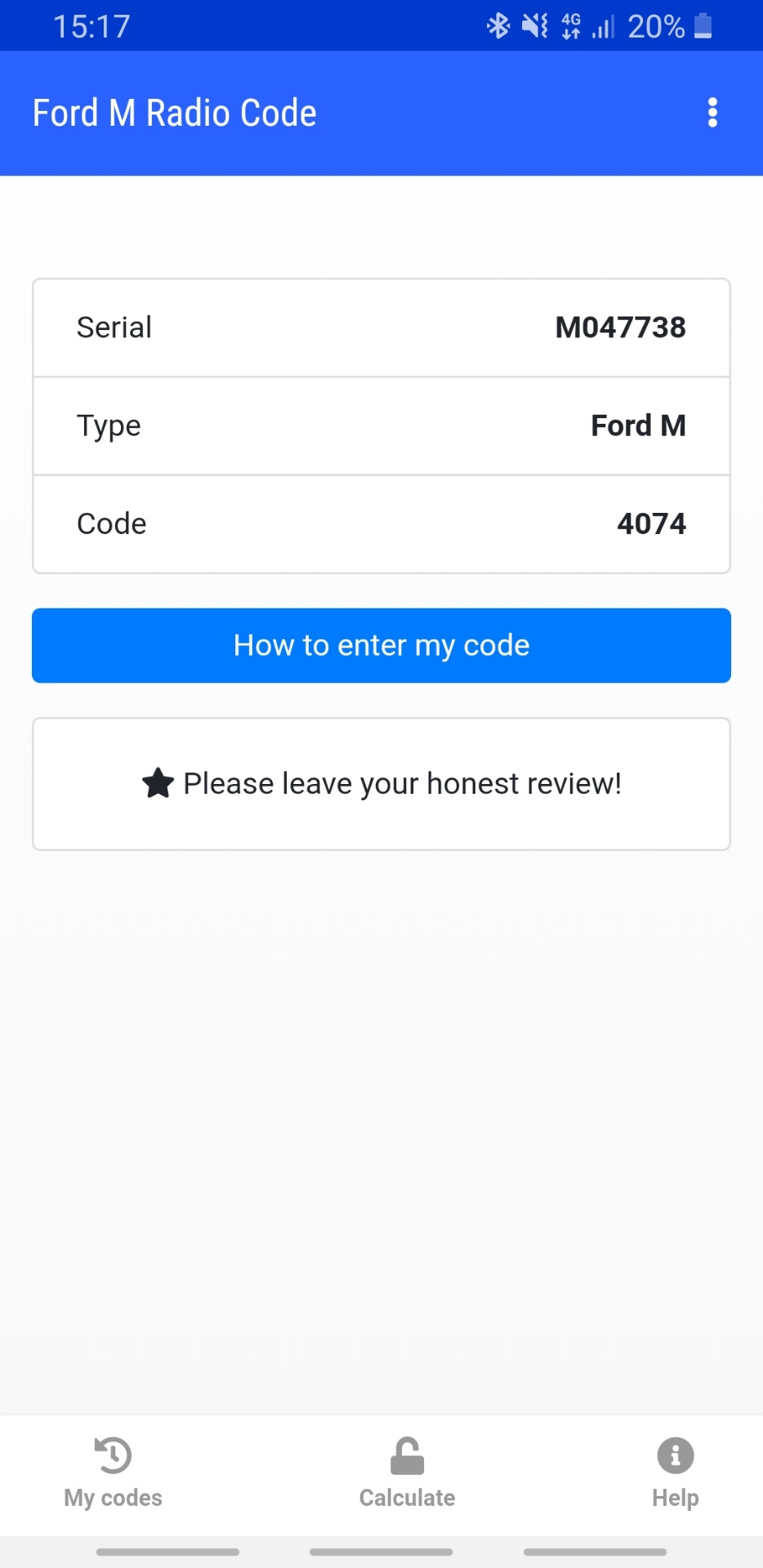This screenshot has height=1568, width=763.
Task: Expand the Code row showing 4074
Action: pyautogui.click(x=381, y=523)
